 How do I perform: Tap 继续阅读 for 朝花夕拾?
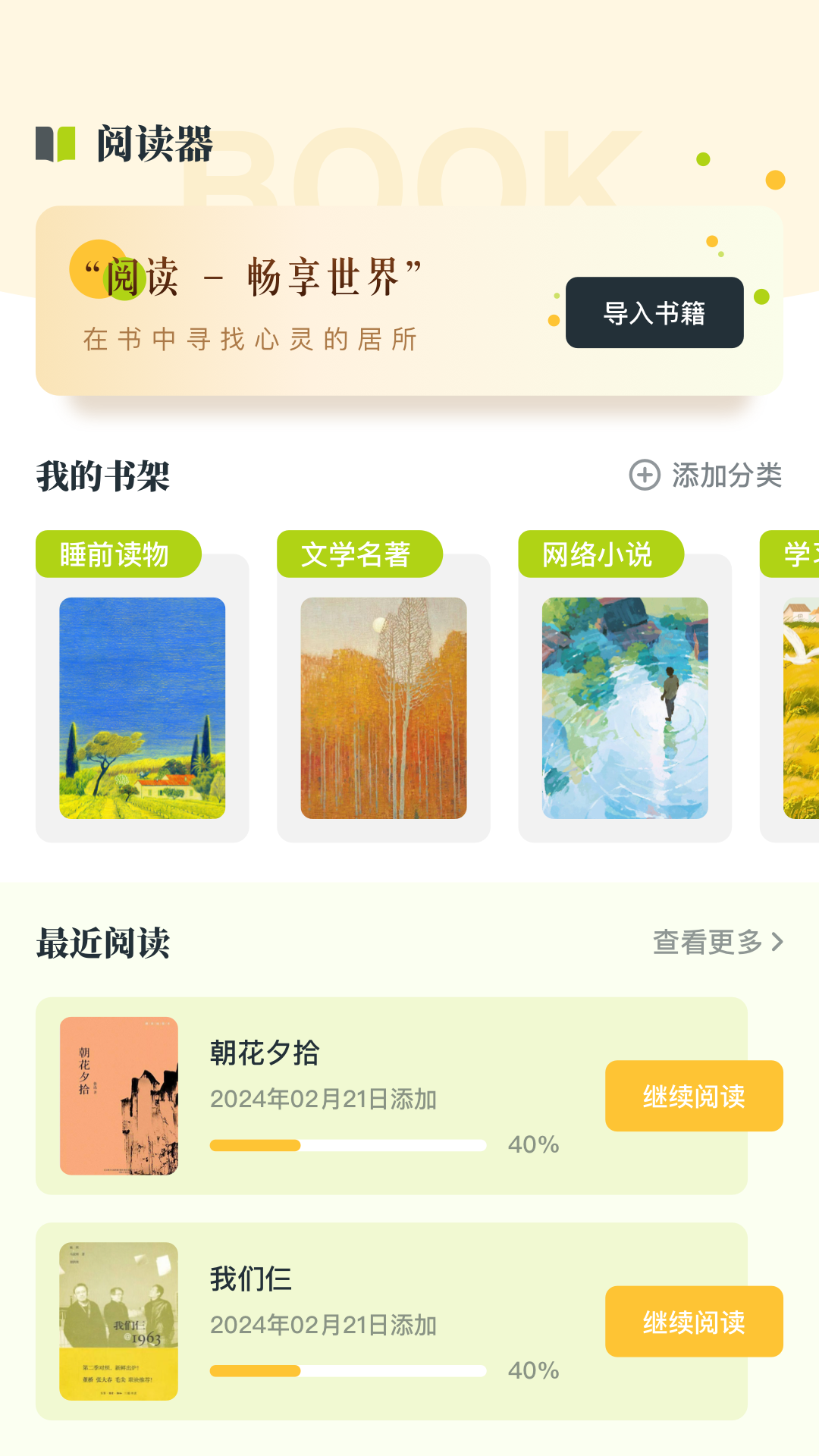click(692, 1096)
